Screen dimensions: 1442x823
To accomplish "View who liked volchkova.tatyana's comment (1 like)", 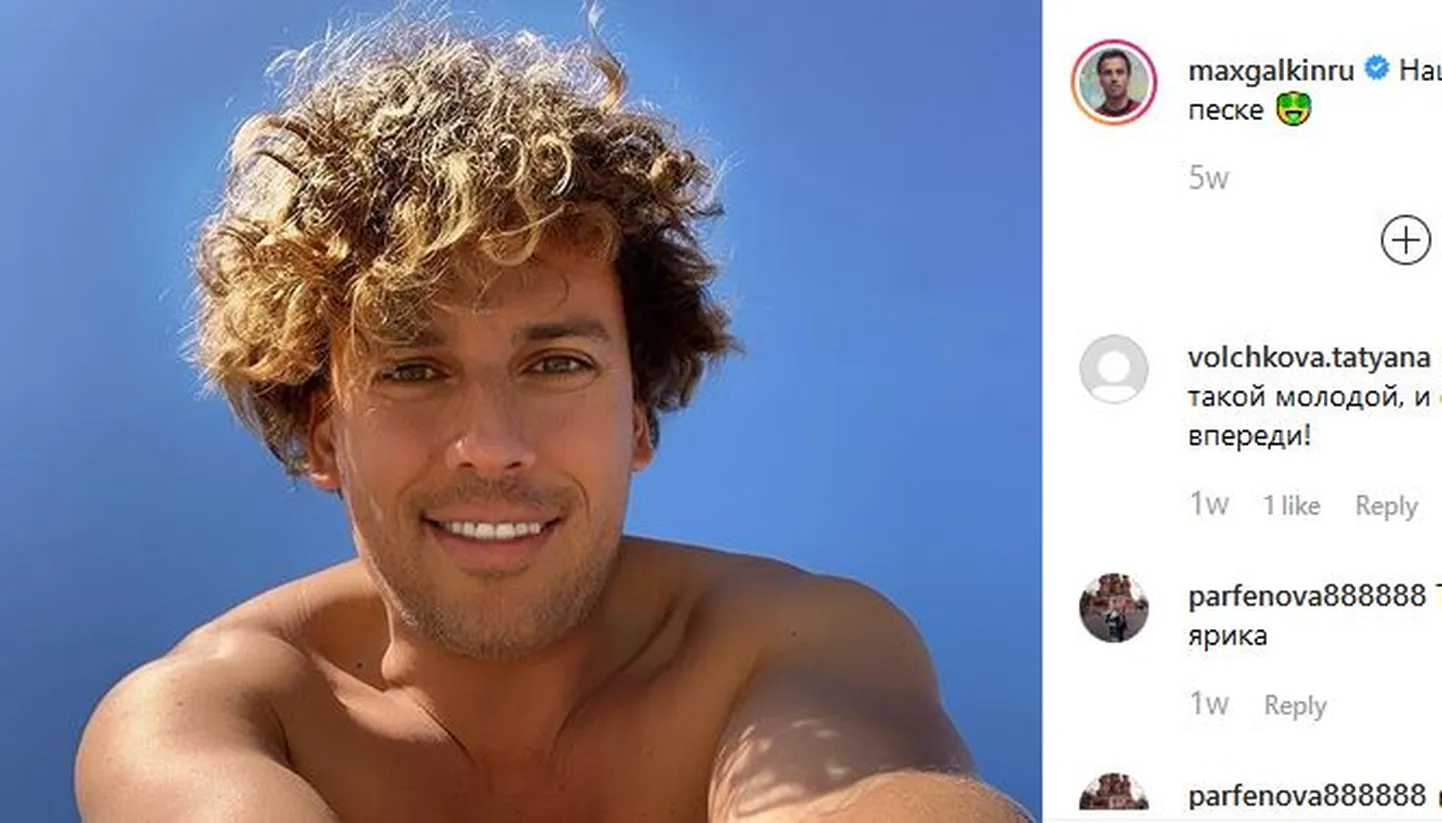I will point(1290,506).
